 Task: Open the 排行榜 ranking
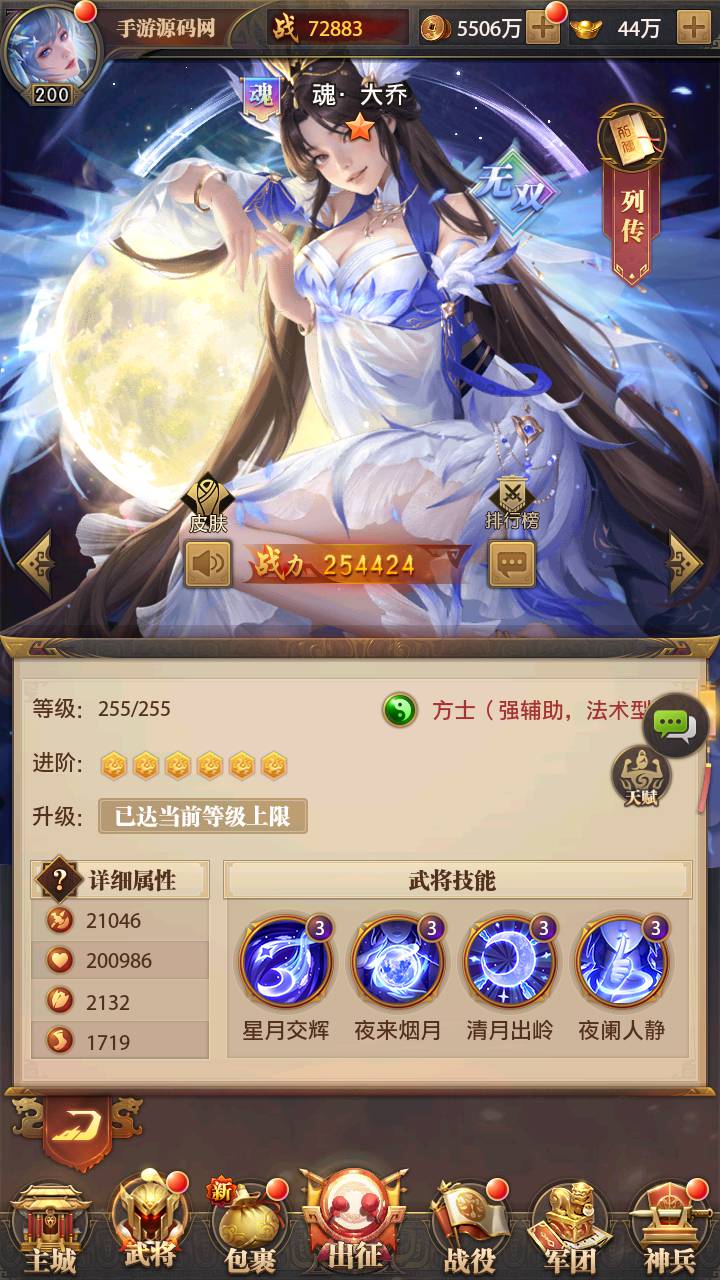(x=512, y=502)
